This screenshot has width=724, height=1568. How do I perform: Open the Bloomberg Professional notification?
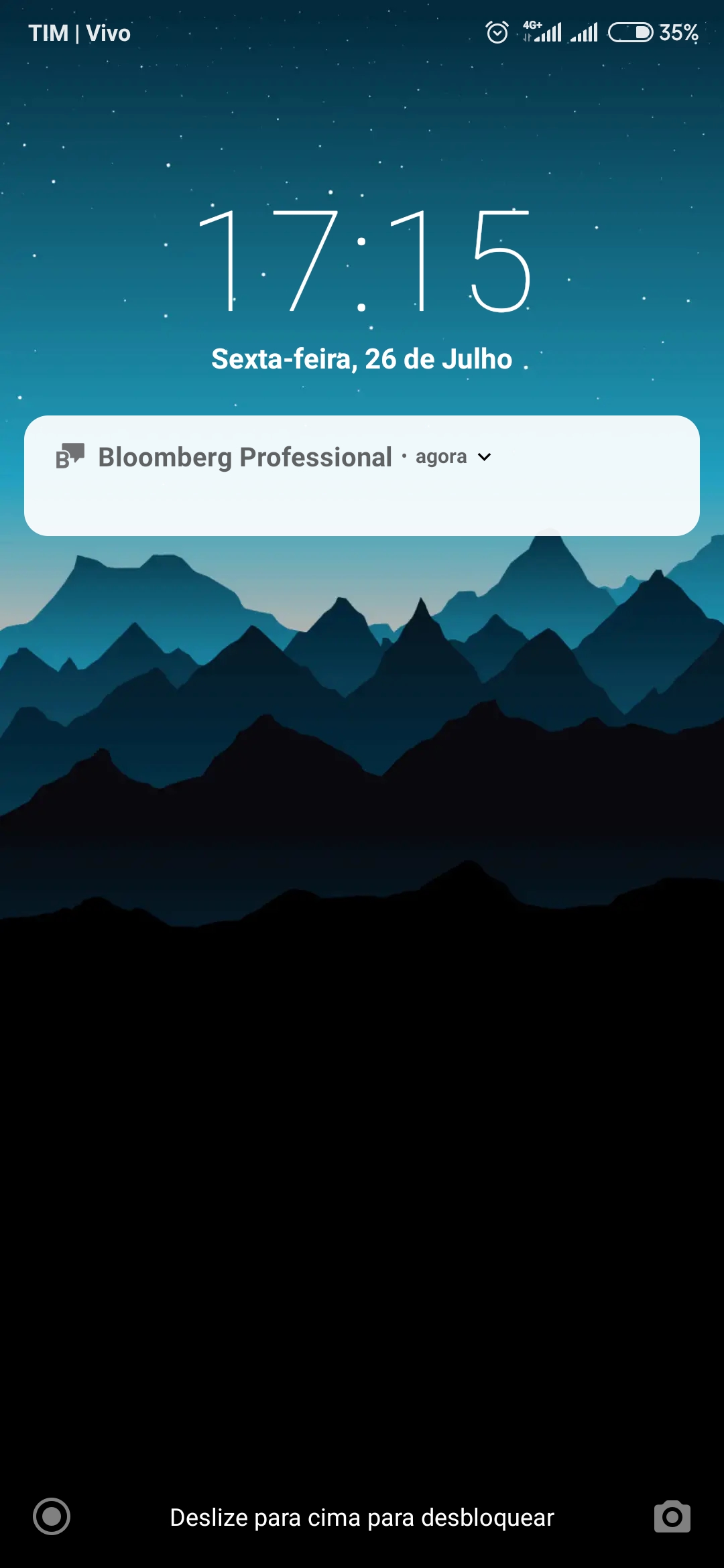point(362,476)
